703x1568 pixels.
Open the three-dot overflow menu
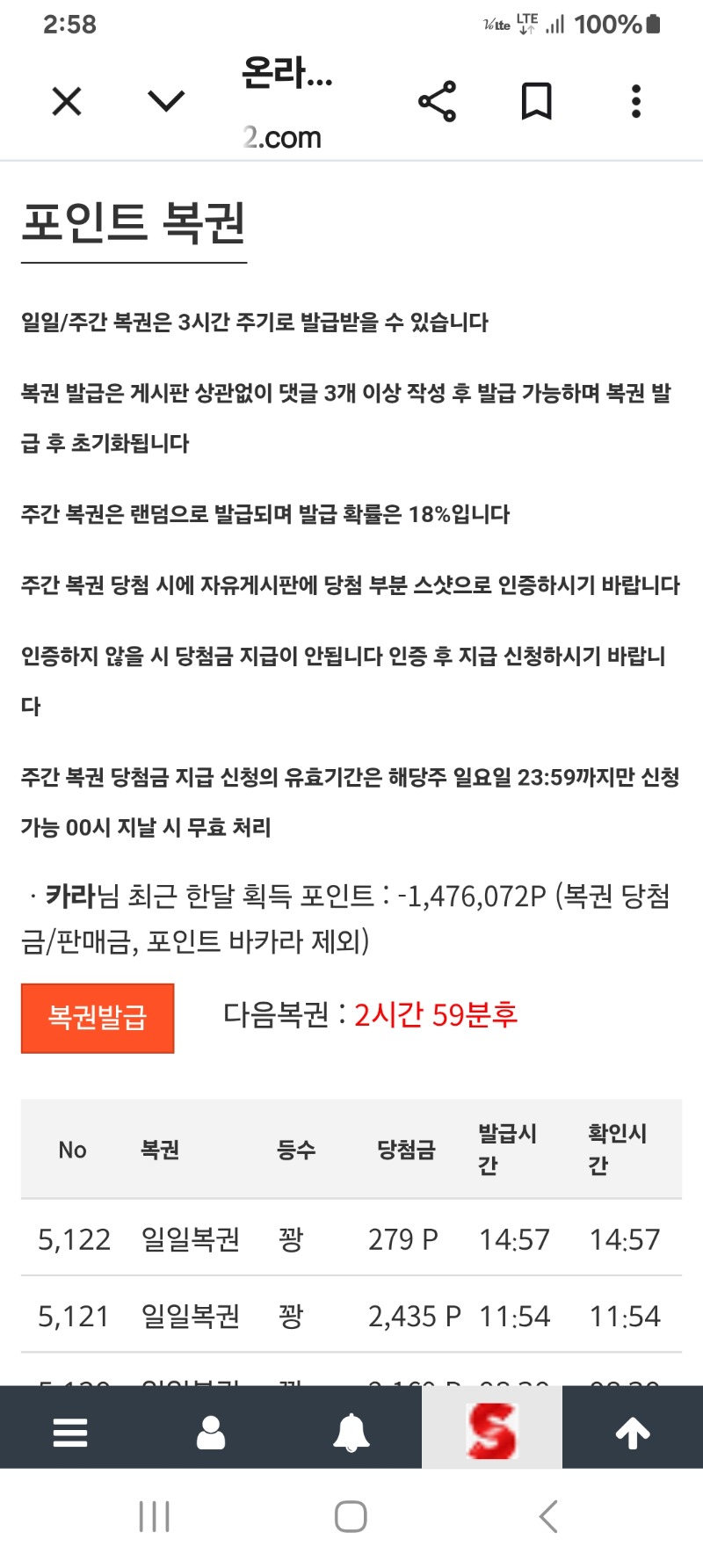(x=636, y=101)
